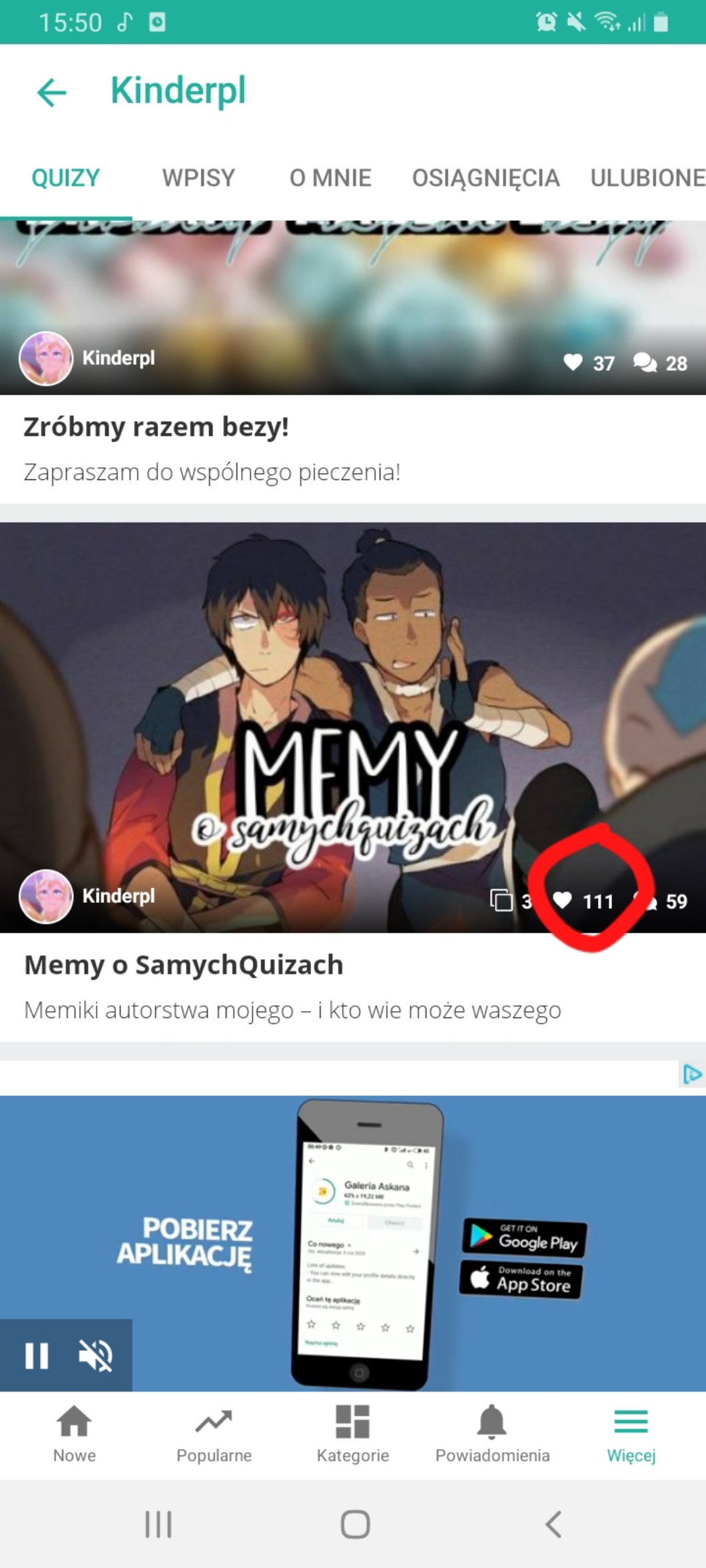Screen dimensions: 706x1568
Task: Open the AdChoices info icon
Action: point(692,1074)
